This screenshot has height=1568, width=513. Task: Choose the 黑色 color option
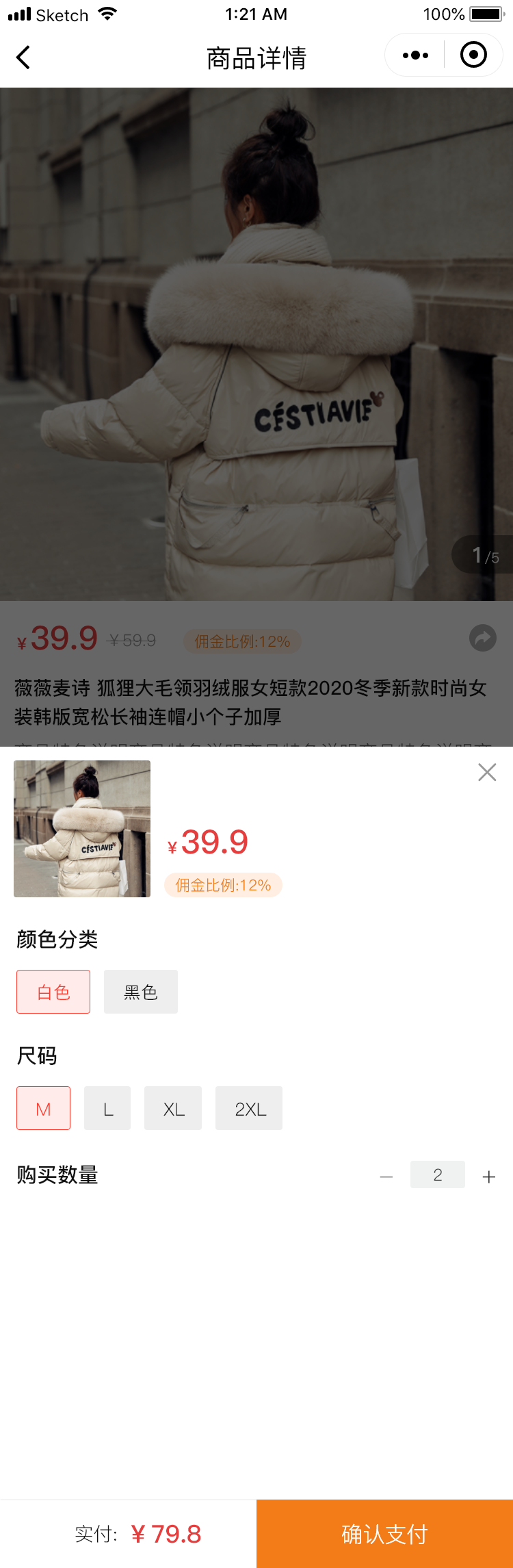(x=141, y=992)
